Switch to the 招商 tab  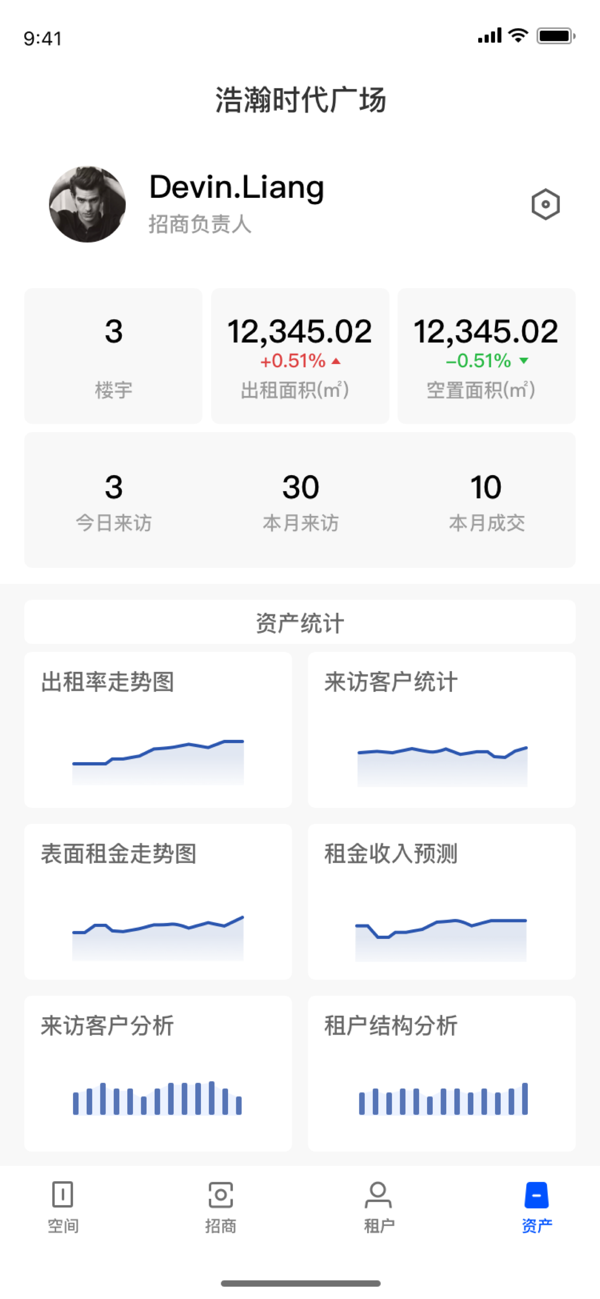pos(220,1206)
